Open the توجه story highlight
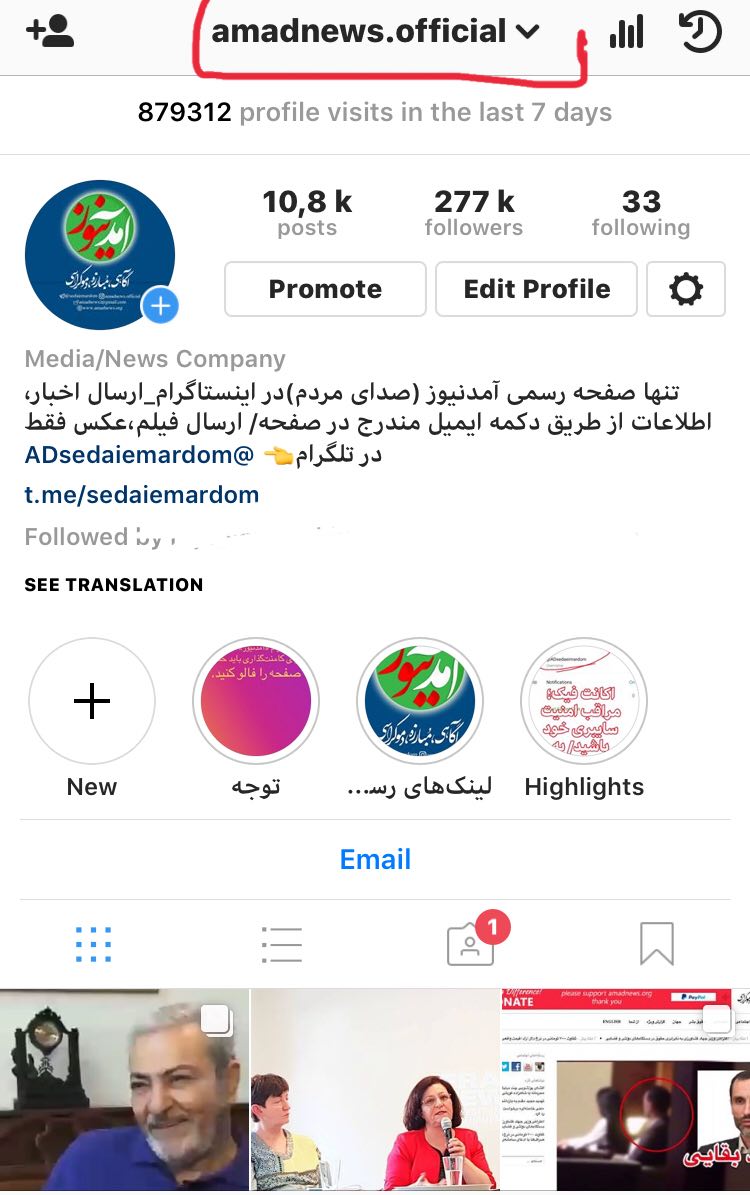The image size is (750, 1195). pyautogui.click(x=256, y=702)
